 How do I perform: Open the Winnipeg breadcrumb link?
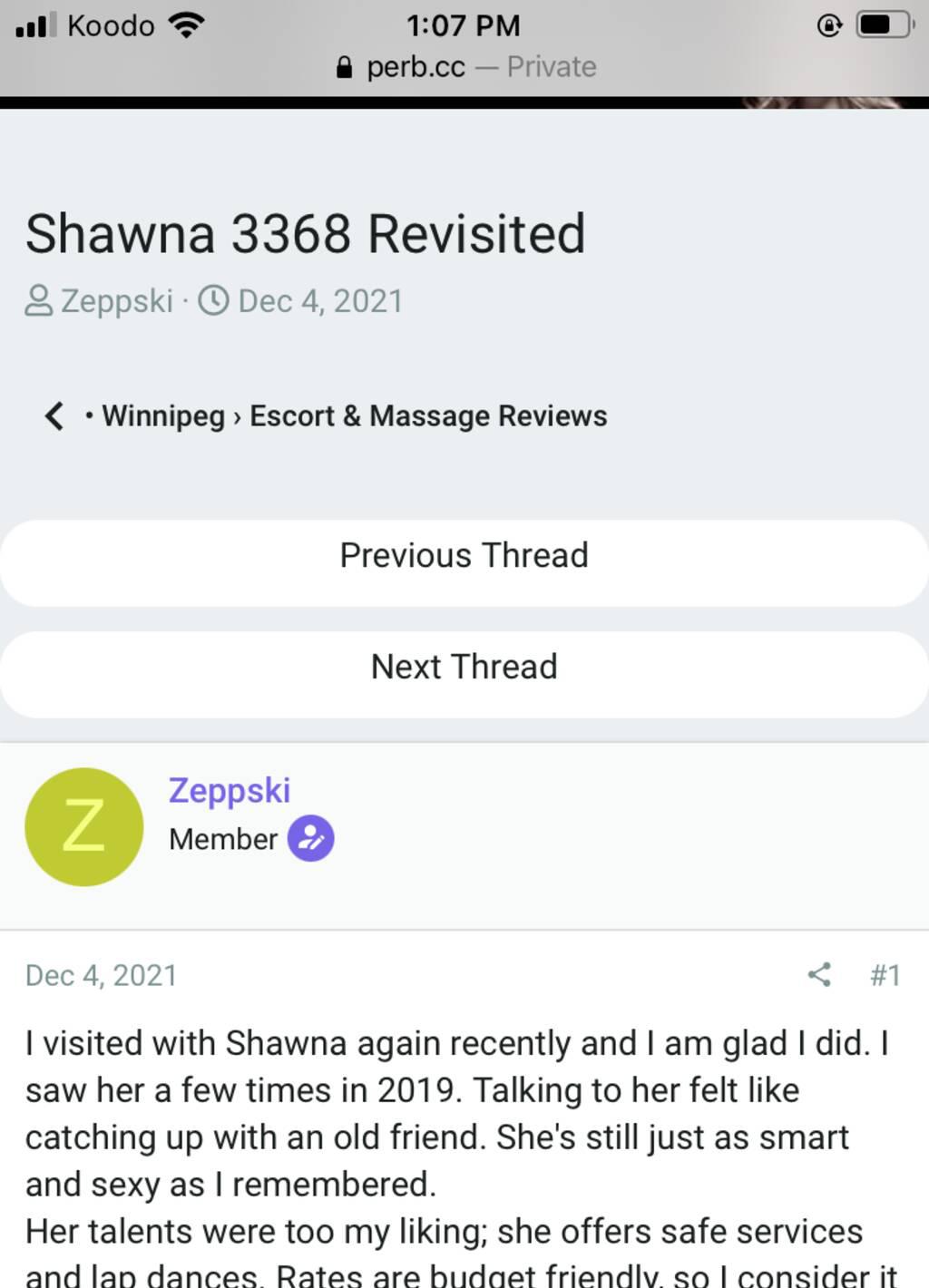162,416
